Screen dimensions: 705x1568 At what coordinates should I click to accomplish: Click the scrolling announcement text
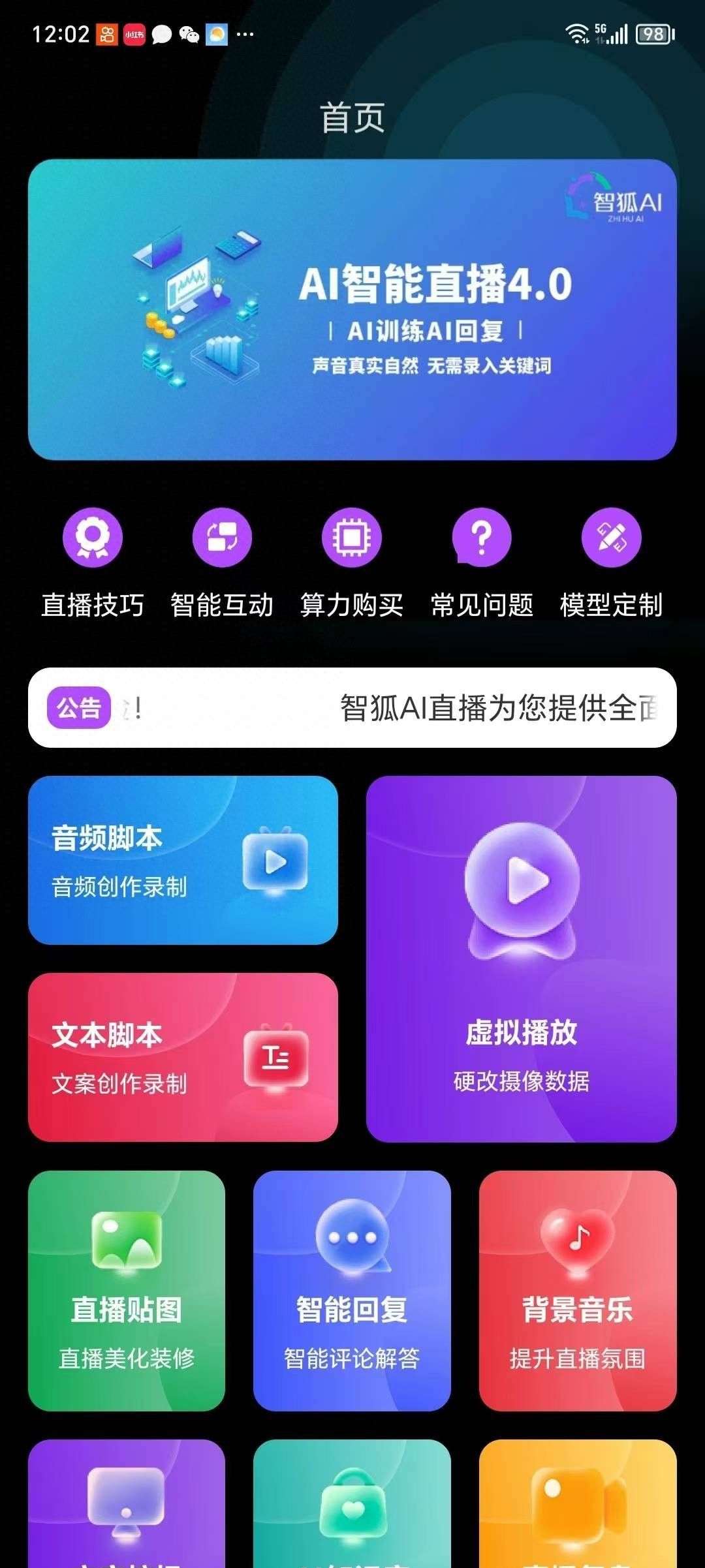(x=496, y=709)
